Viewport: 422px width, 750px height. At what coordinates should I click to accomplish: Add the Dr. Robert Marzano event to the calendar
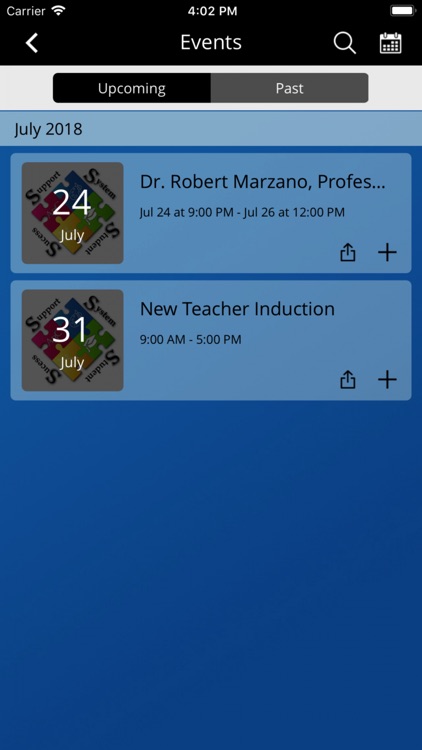387,253
